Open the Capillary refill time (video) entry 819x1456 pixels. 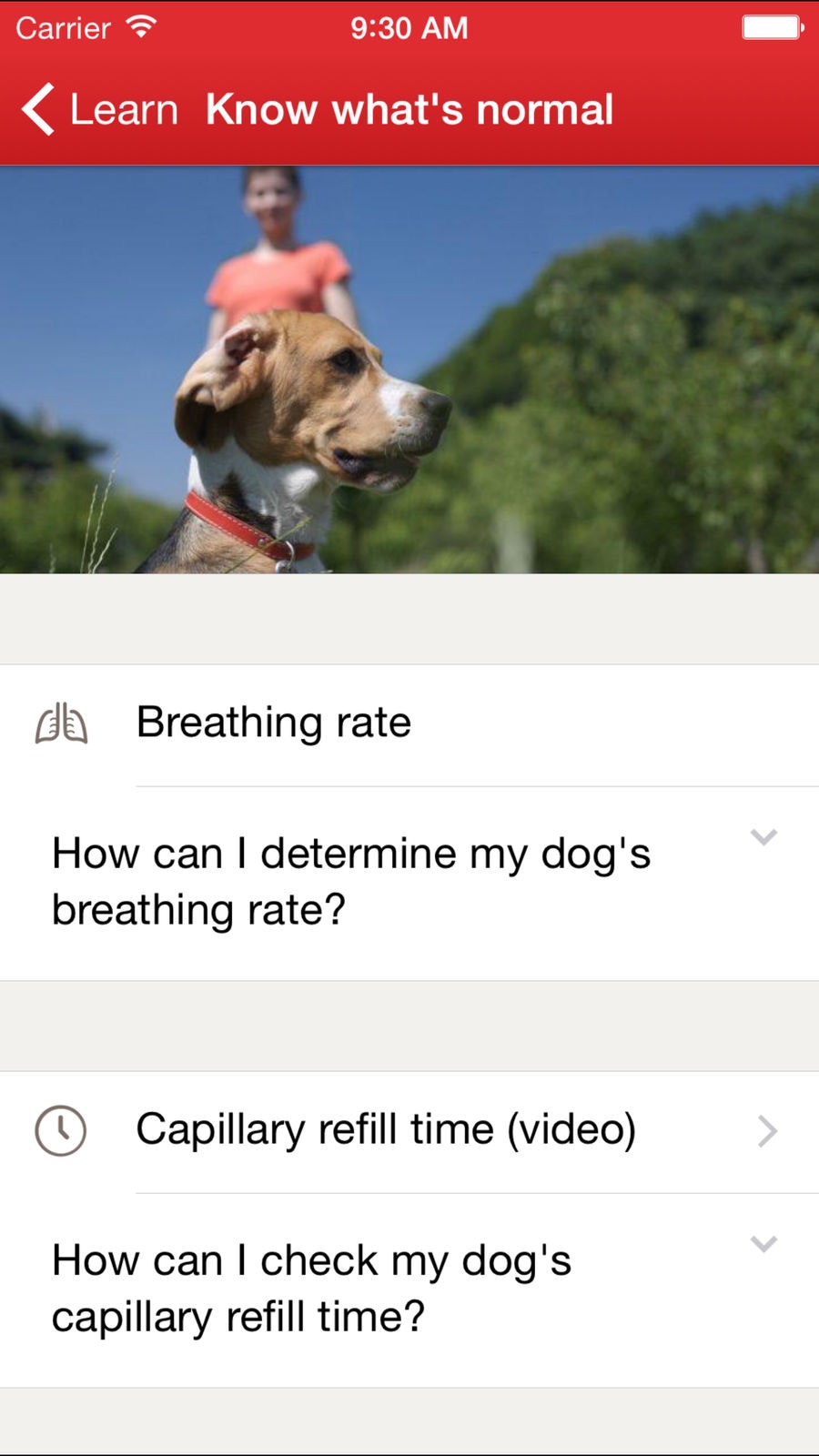(386, 1130)
